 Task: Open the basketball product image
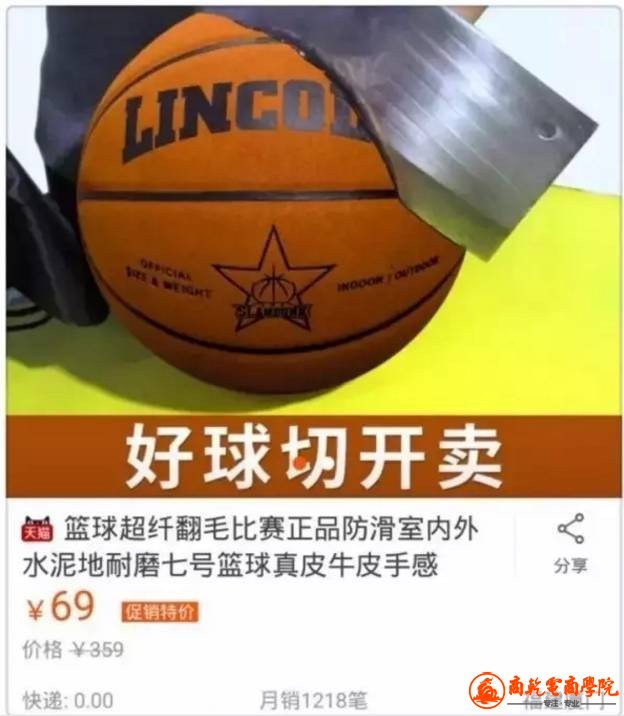(x=300, y=220)
